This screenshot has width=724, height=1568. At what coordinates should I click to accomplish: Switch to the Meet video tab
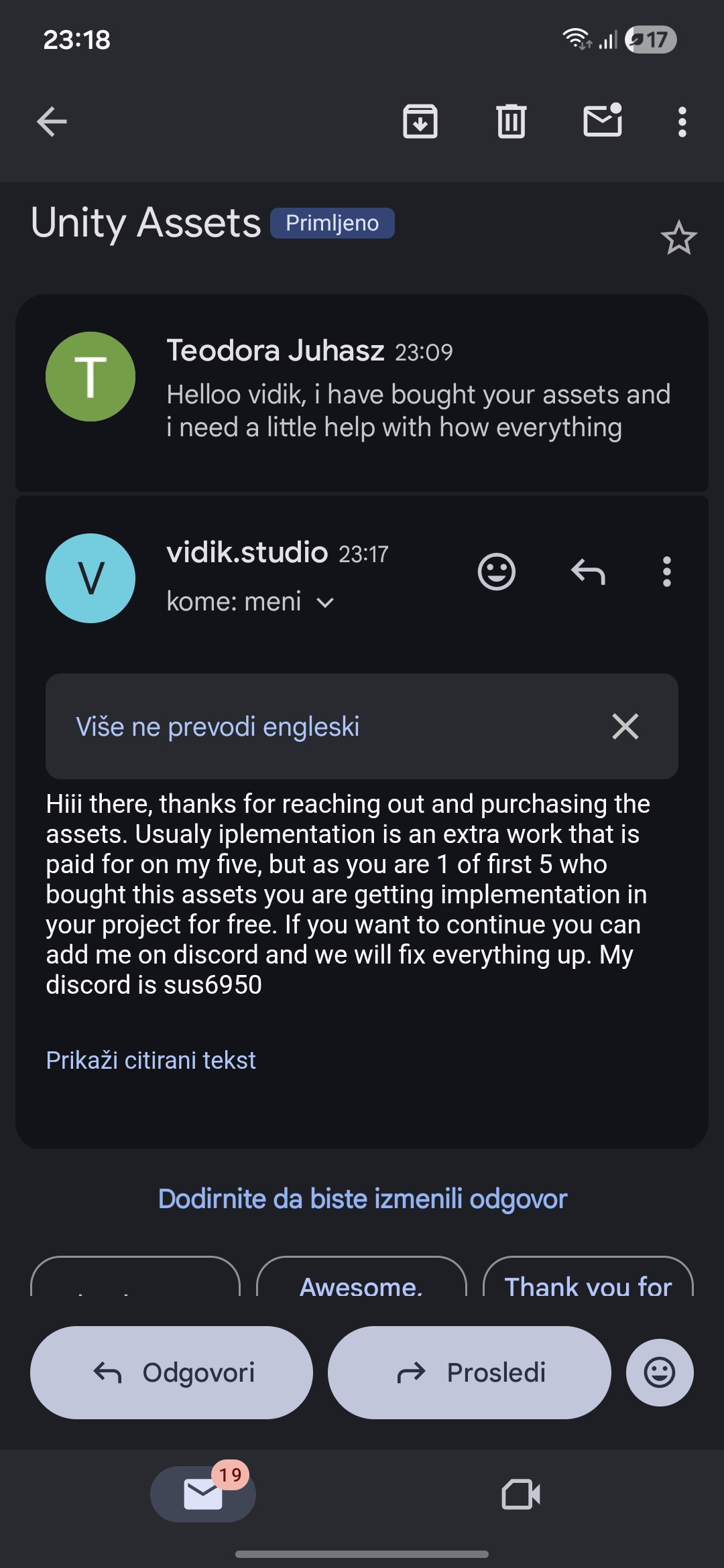[521, 1494]
